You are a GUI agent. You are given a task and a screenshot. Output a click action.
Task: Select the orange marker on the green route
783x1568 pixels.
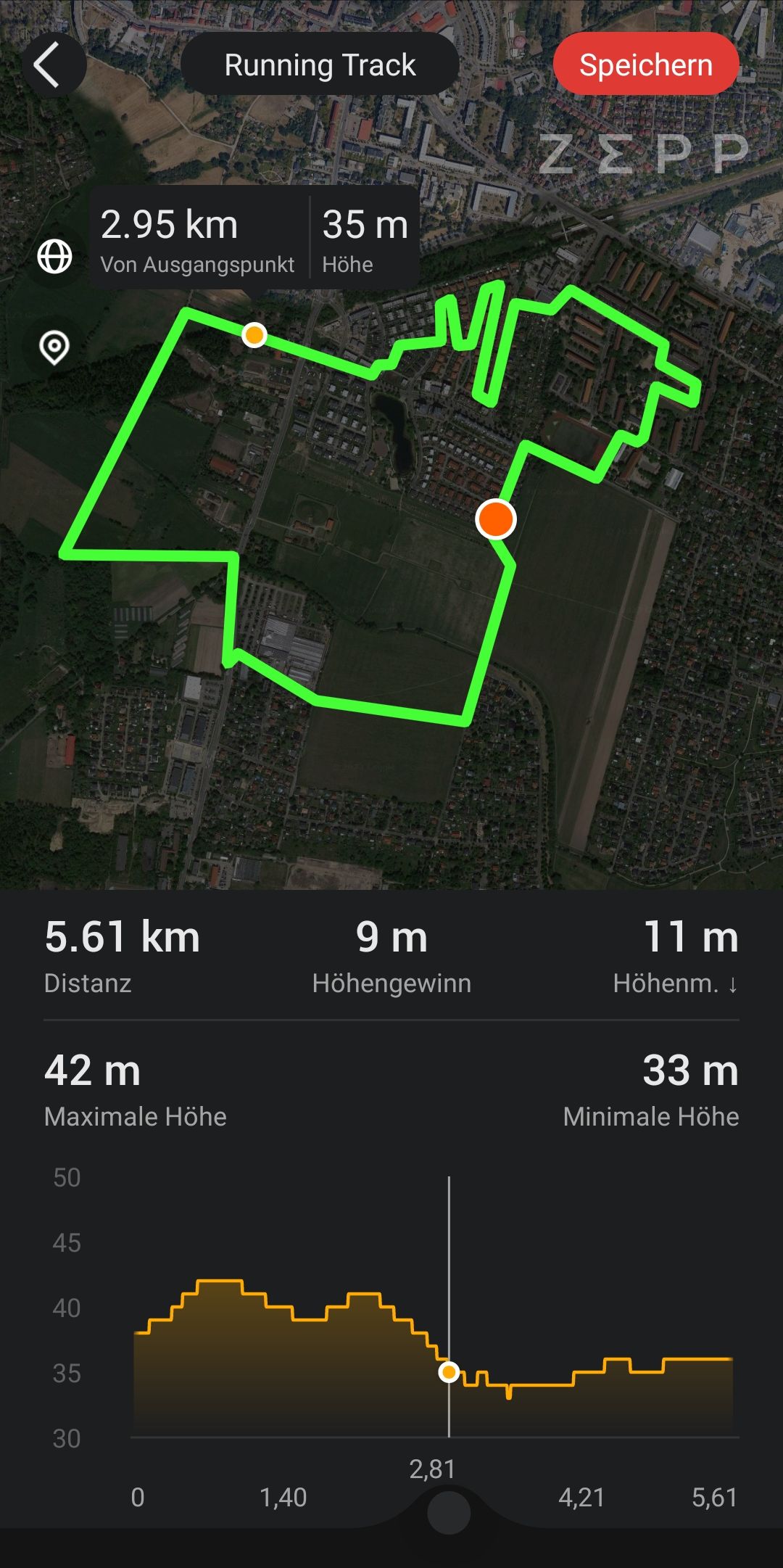coord(496,519)
